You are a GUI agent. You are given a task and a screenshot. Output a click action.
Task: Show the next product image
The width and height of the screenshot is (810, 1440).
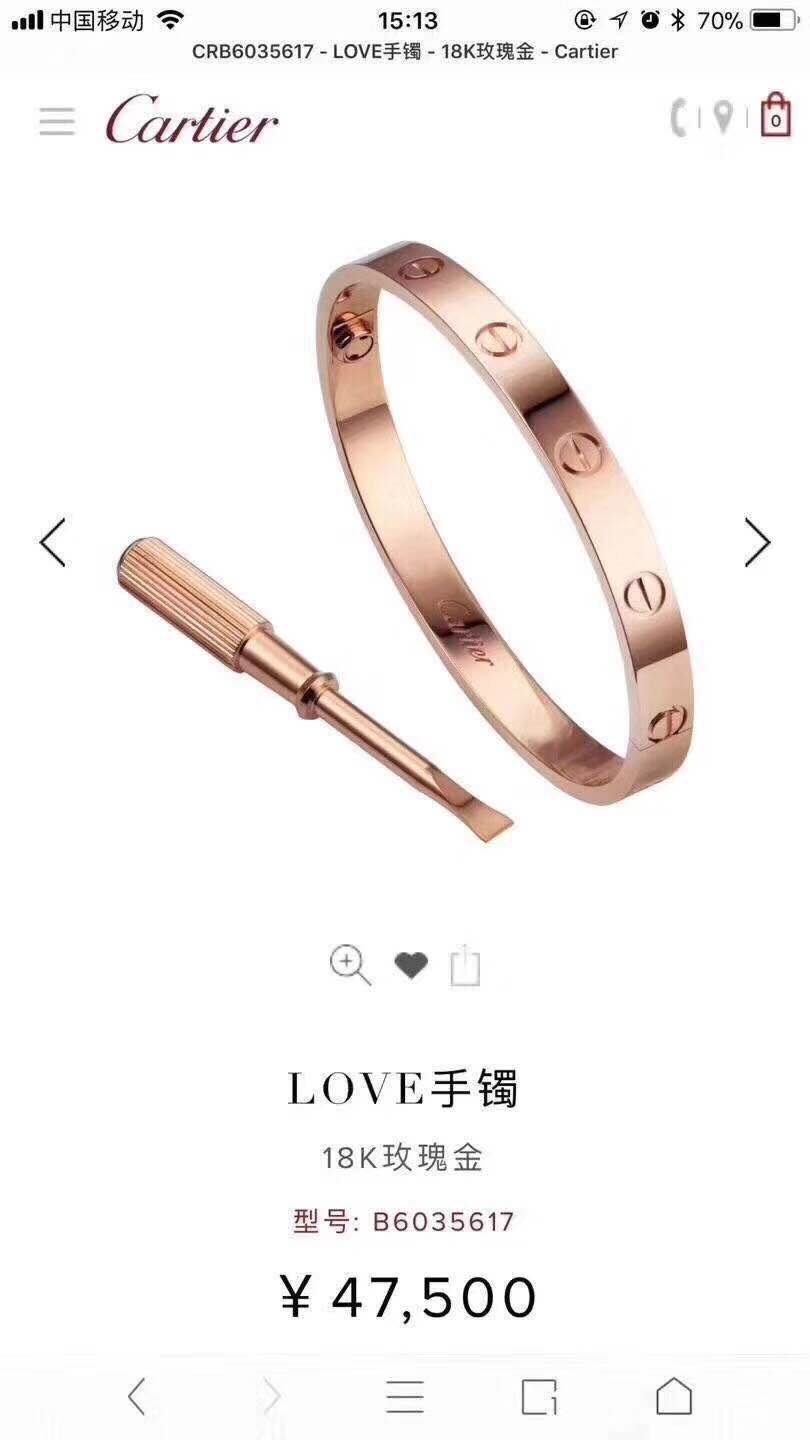pos(757,543)
